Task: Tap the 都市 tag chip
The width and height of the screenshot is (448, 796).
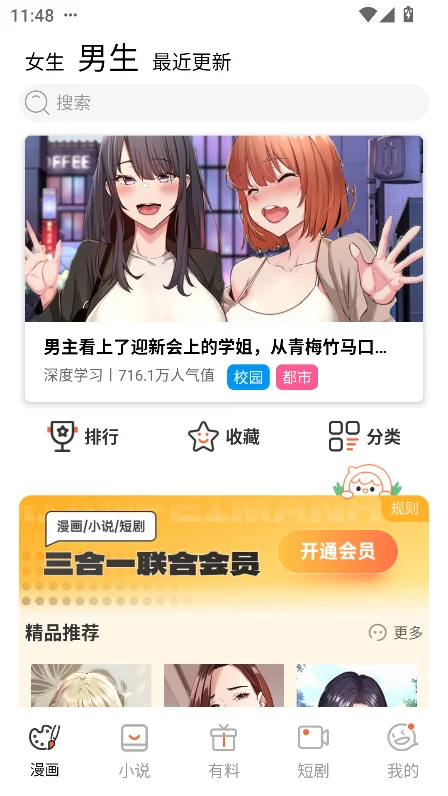Action: 297,377
